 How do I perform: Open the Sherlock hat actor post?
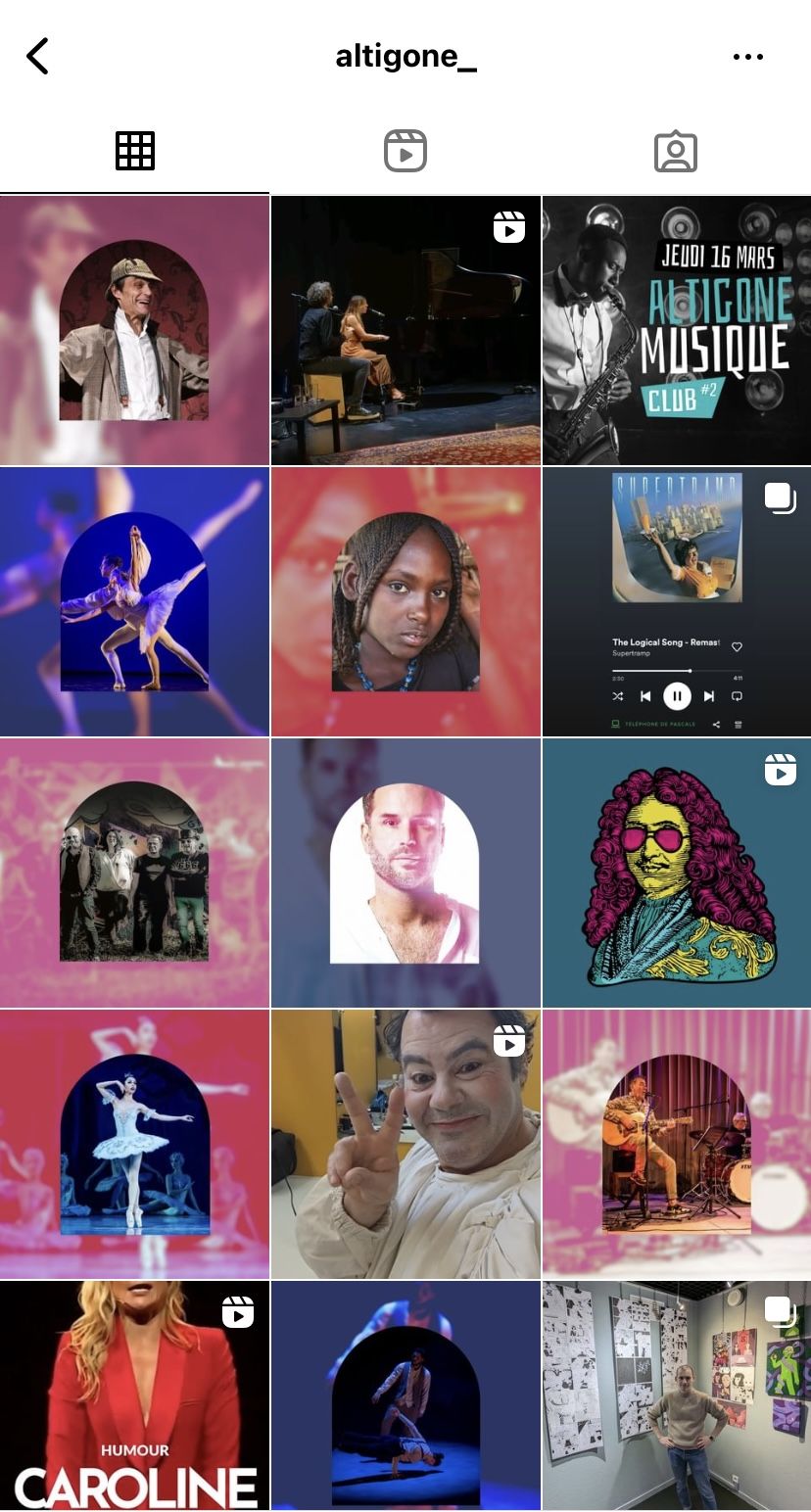pos(134,330)
